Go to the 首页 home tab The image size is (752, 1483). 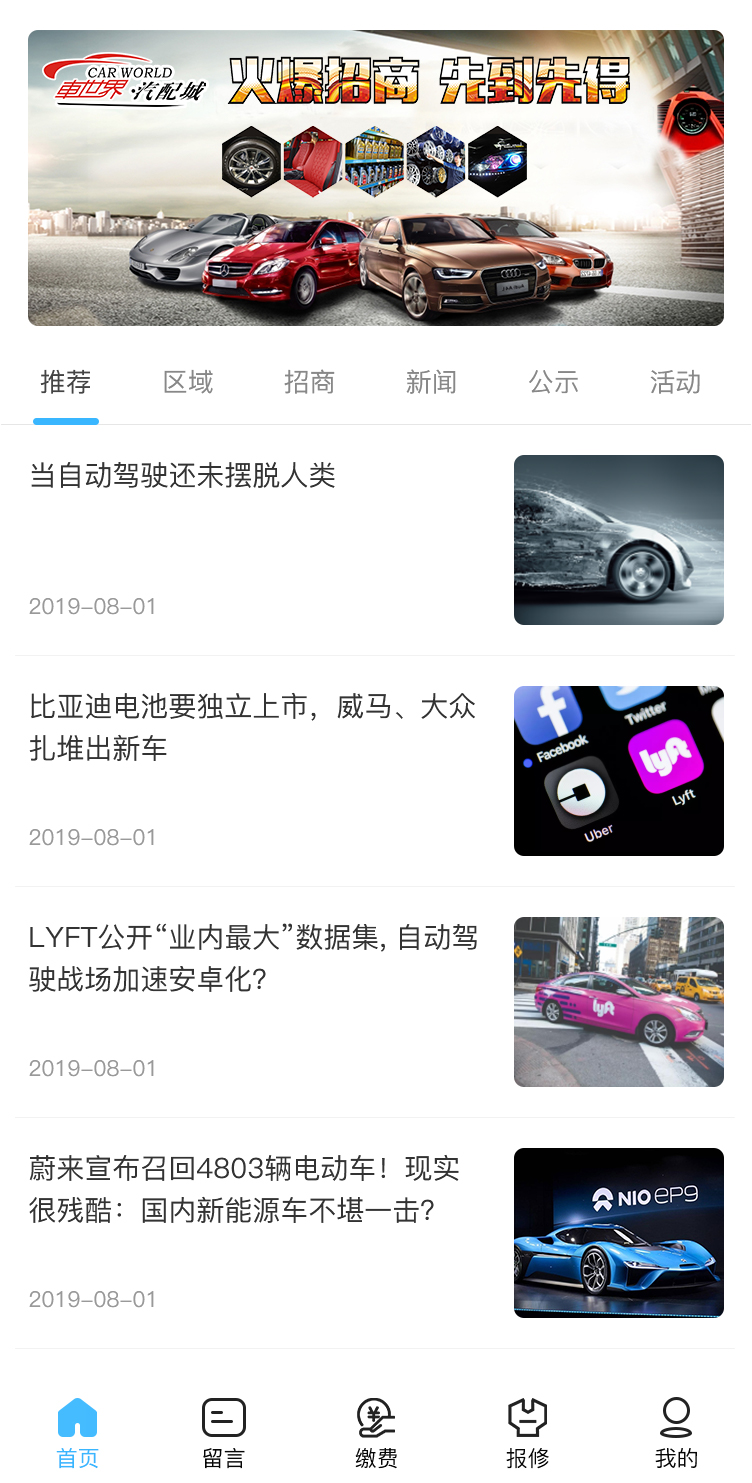tap(77, 1433)
